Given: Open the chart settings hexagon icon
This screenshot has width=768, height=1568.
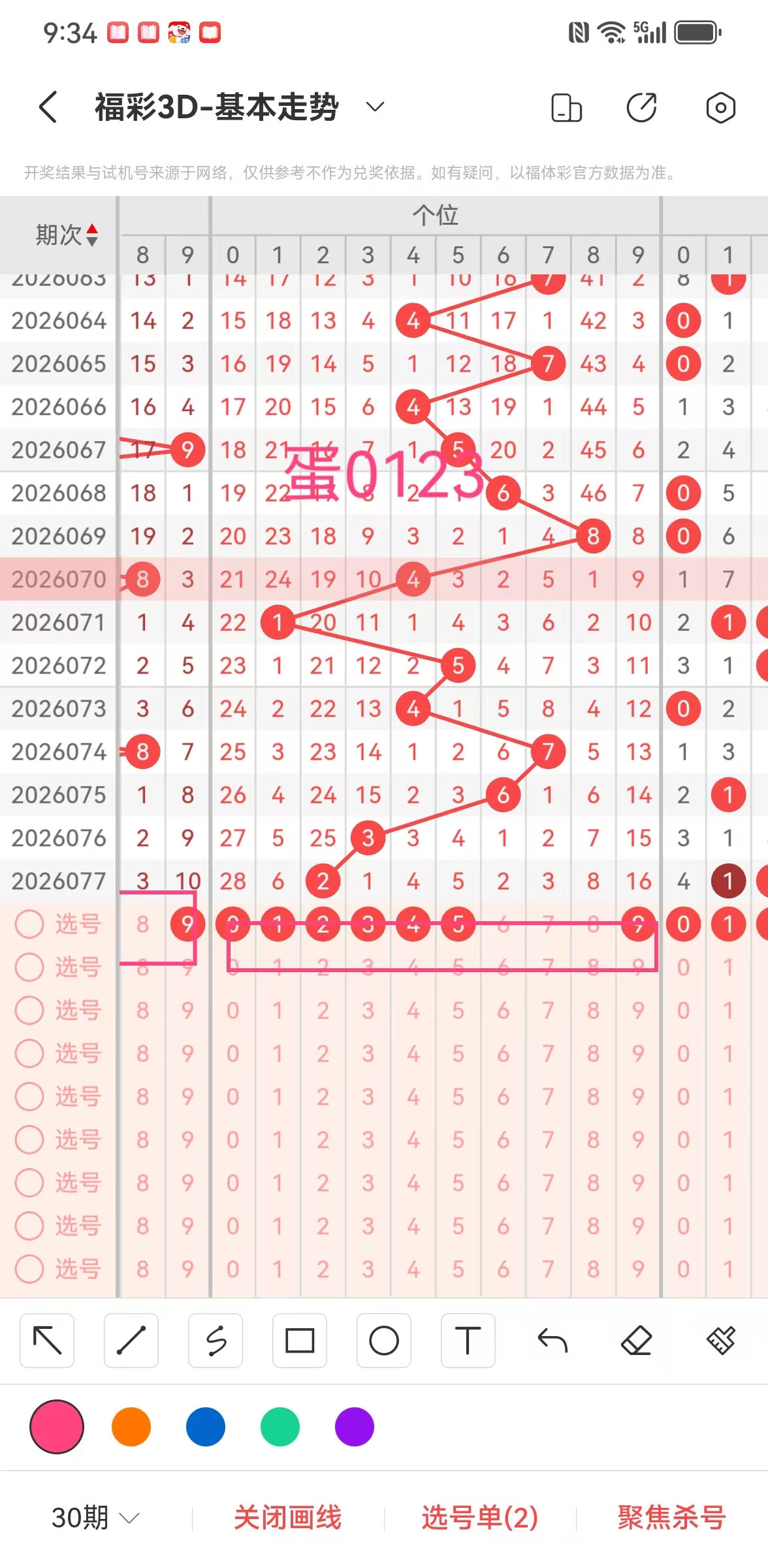Looking at the screenshot, I should tap(720, 106).
